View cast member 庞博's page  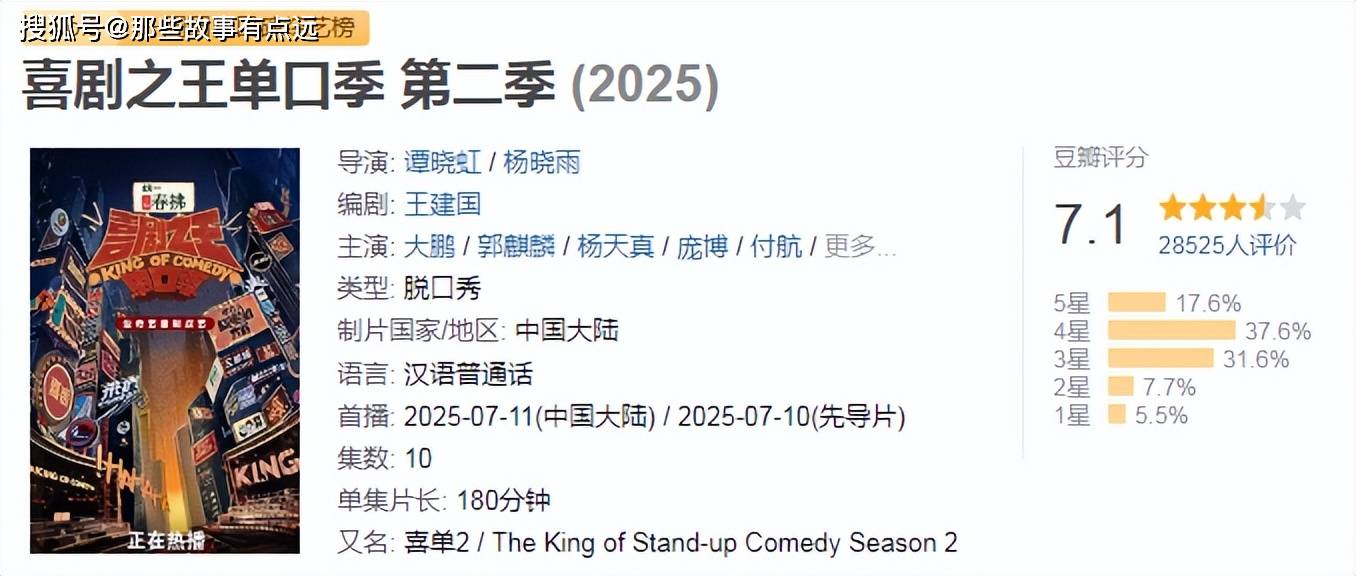click(702, 246)
